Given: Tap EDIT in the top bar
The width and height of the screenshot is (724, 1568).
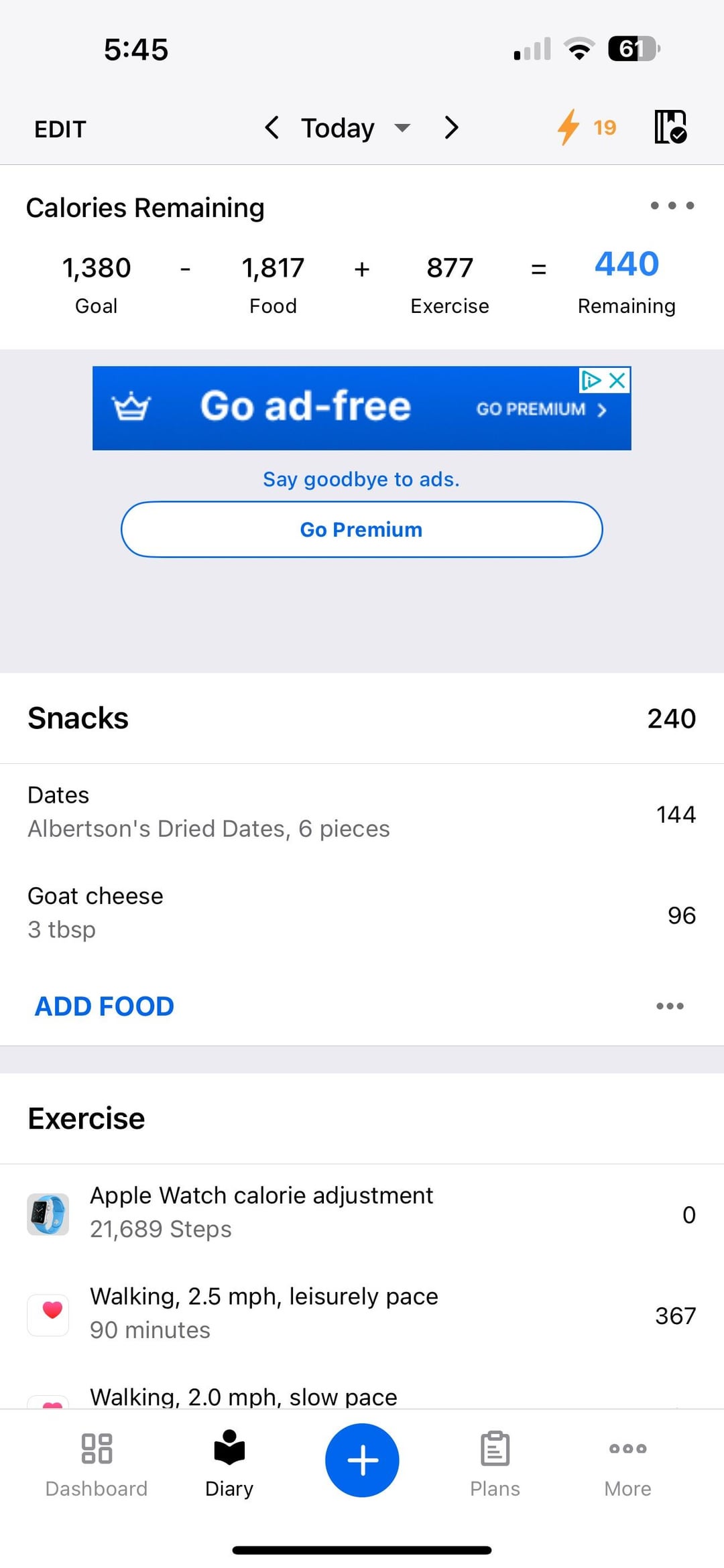Looking at the screenshot, I should 60,129.
